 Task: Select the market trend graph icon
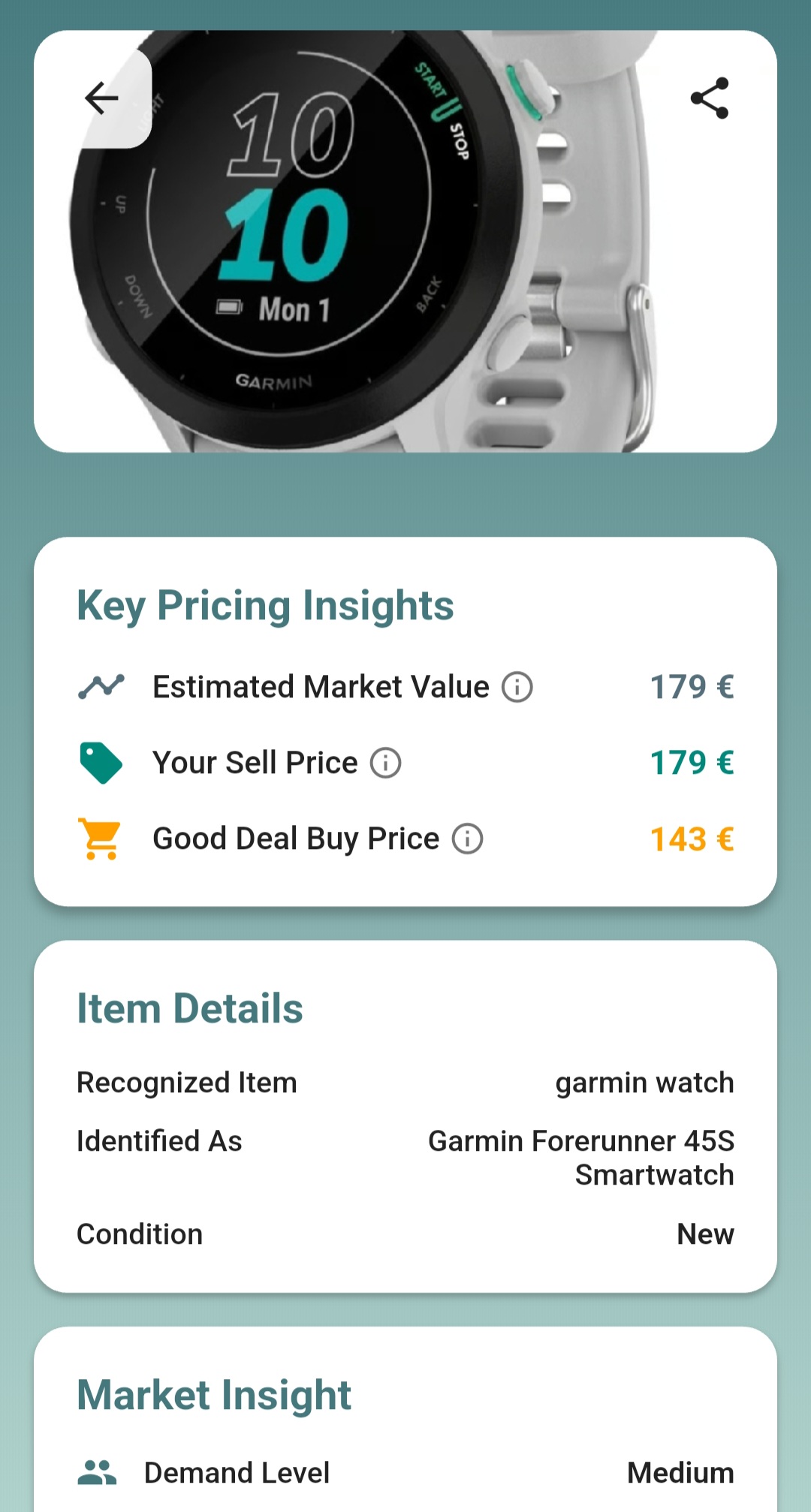click(x=101, y=685)
